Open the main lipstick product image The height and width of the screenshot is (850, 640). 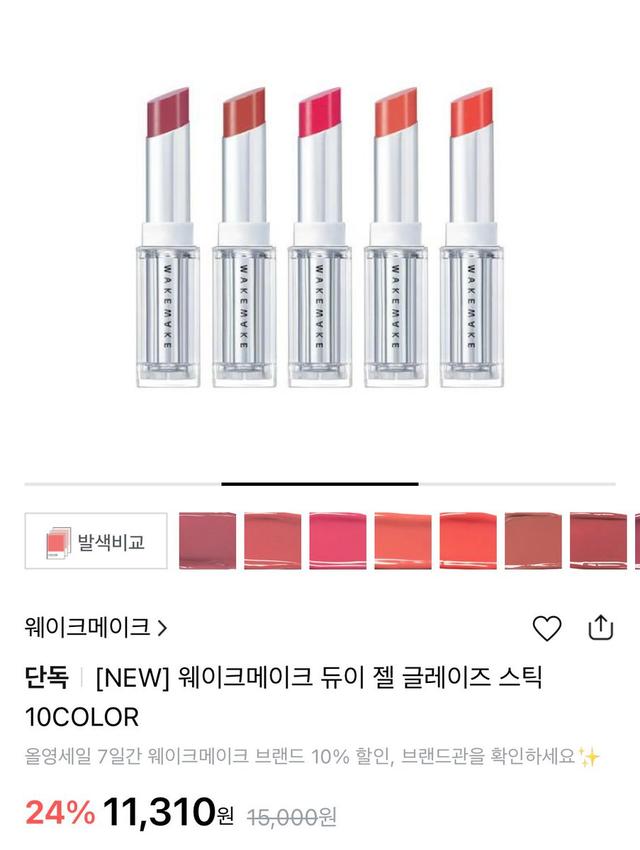tap(320, 240)
